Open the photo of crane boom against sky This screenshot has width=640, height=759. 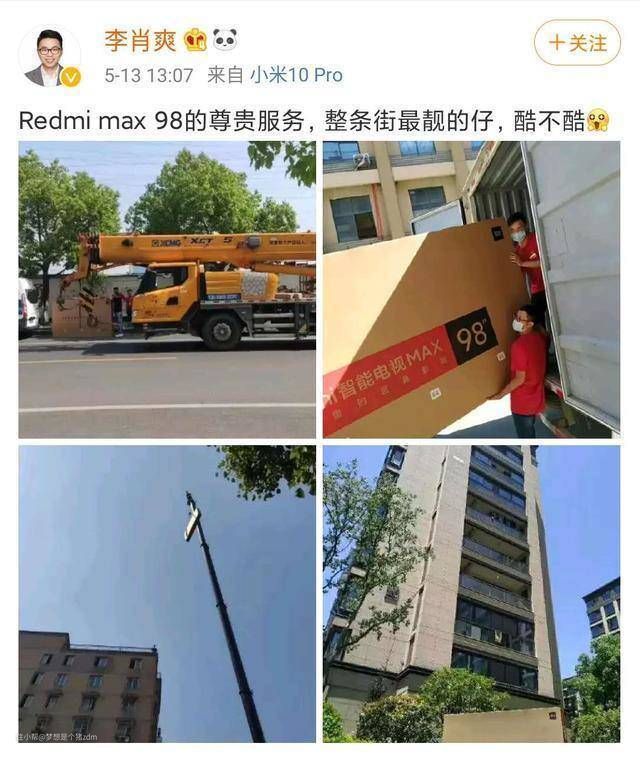click(167, 593)
